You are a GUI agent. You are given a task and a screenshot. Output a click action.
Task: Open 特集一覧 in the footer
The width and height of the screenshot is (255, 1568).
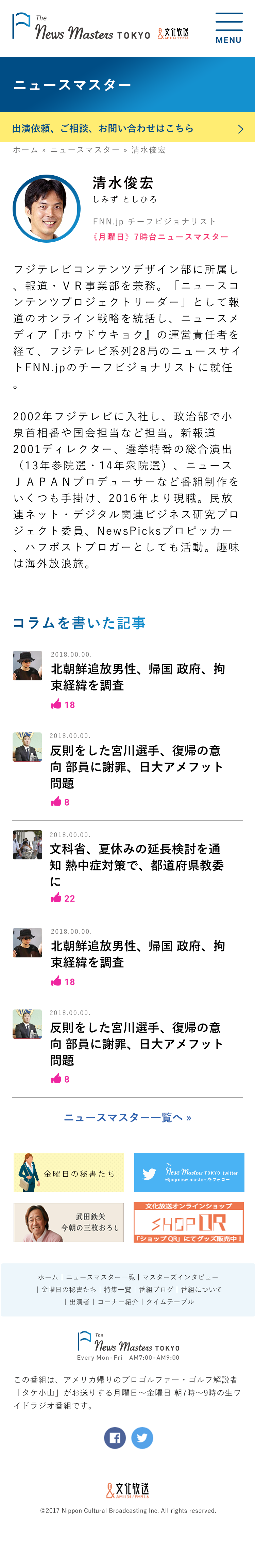tap(117, 1289)
